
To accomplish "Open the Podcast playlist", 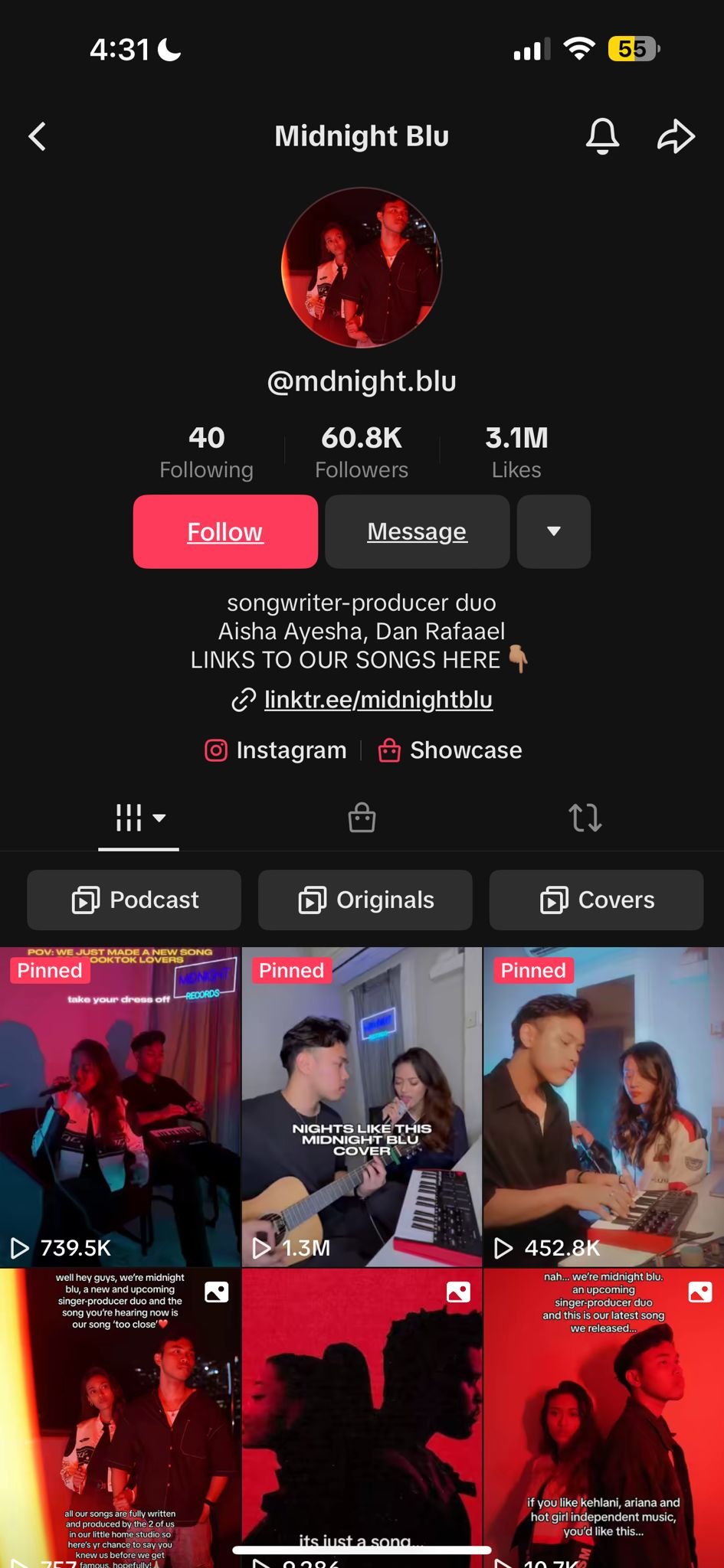I will pos(134,900).
